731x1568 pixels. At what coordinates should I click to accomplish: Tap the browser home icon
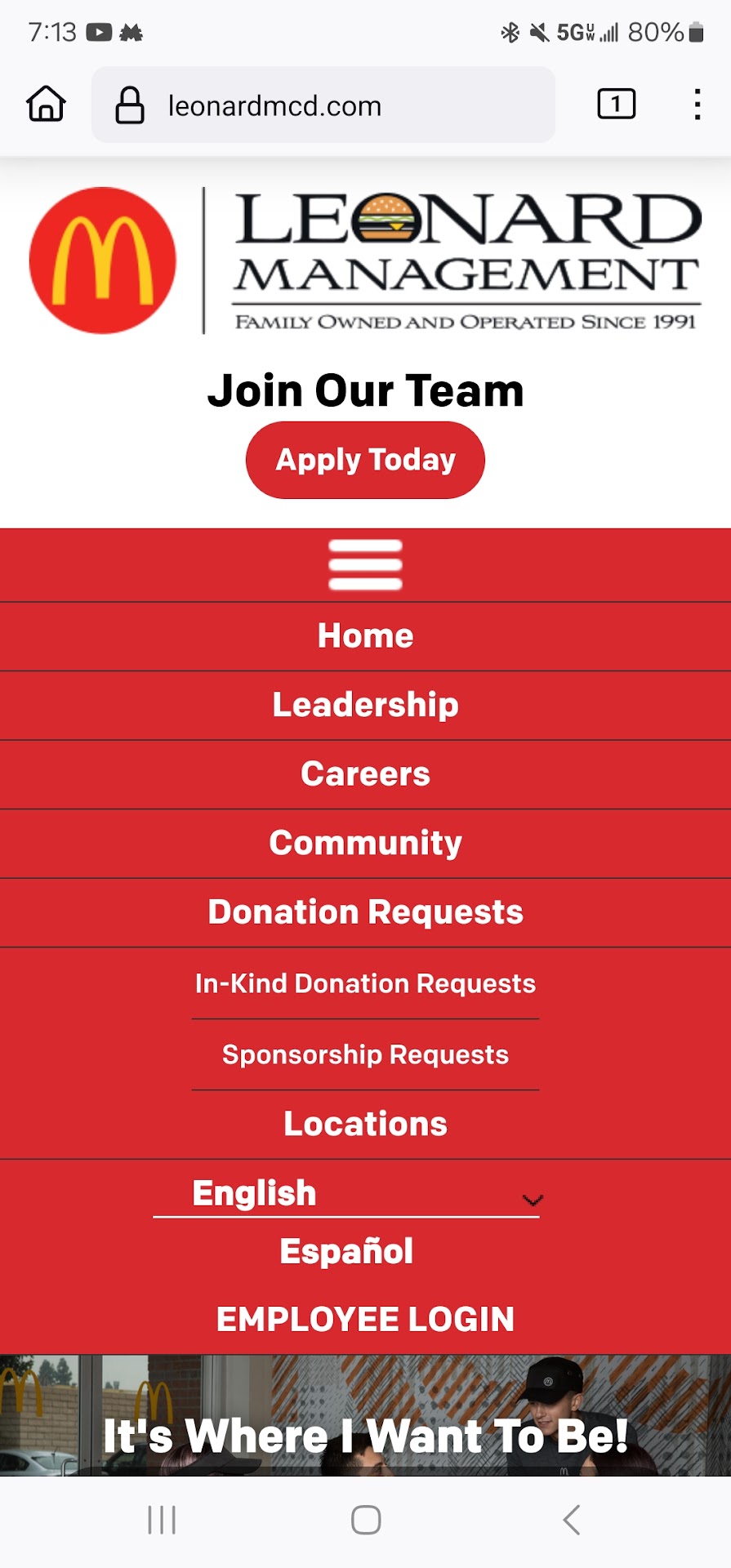[x=47, y=105]
